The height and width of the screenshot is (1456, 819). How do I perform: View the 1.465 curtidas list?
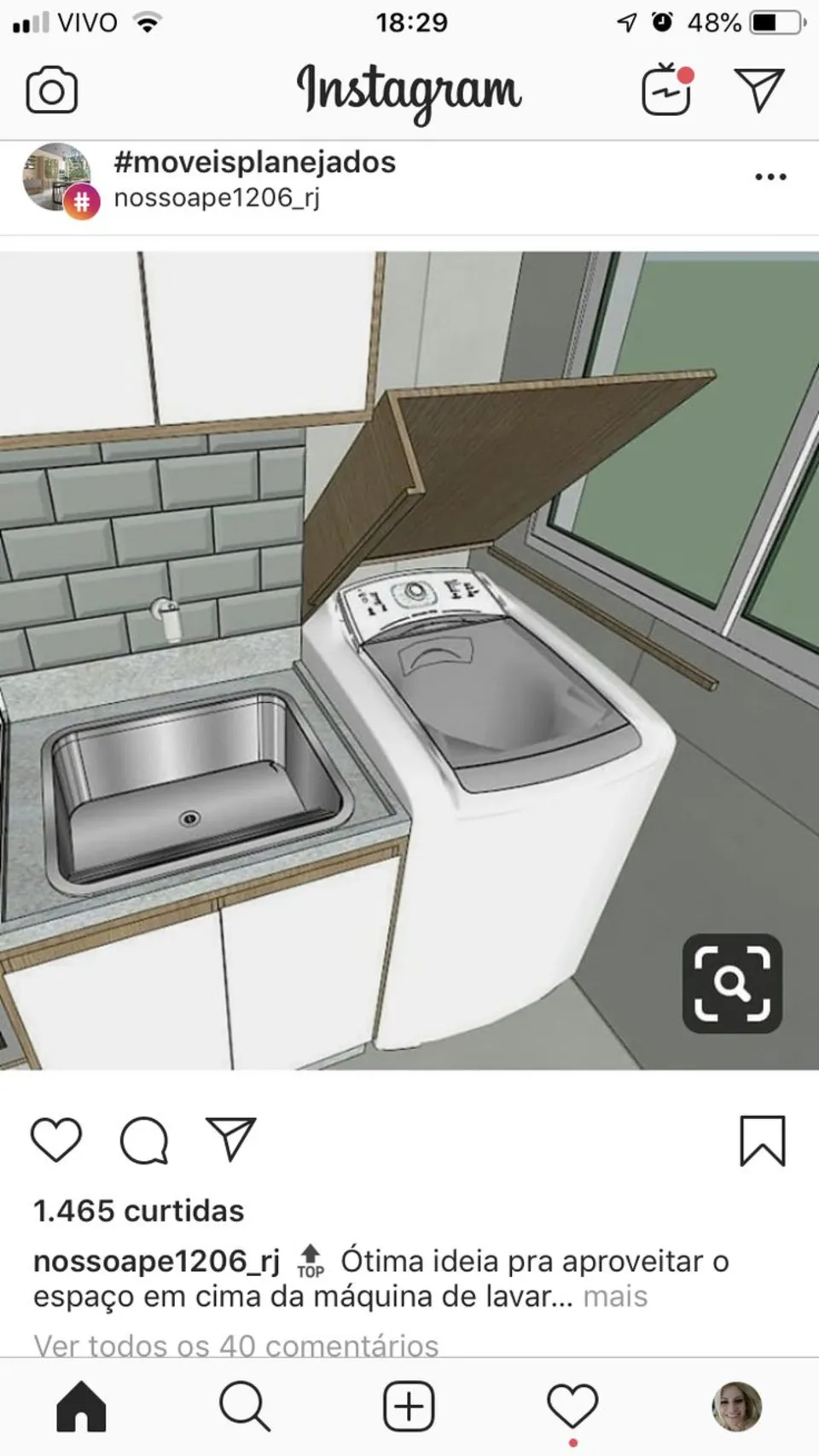click(138, 1210)
